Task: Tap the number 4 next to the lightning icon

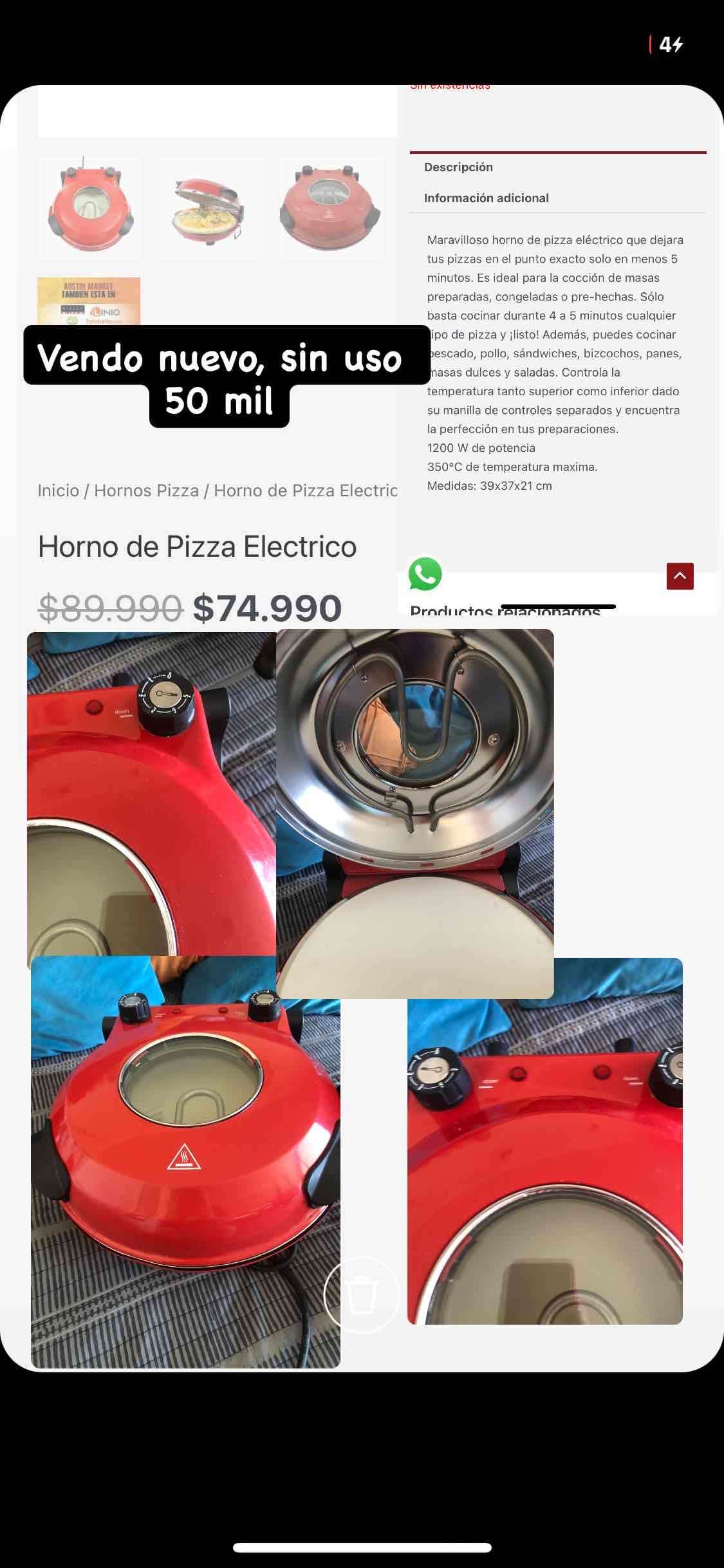Action: coord(666,44)
